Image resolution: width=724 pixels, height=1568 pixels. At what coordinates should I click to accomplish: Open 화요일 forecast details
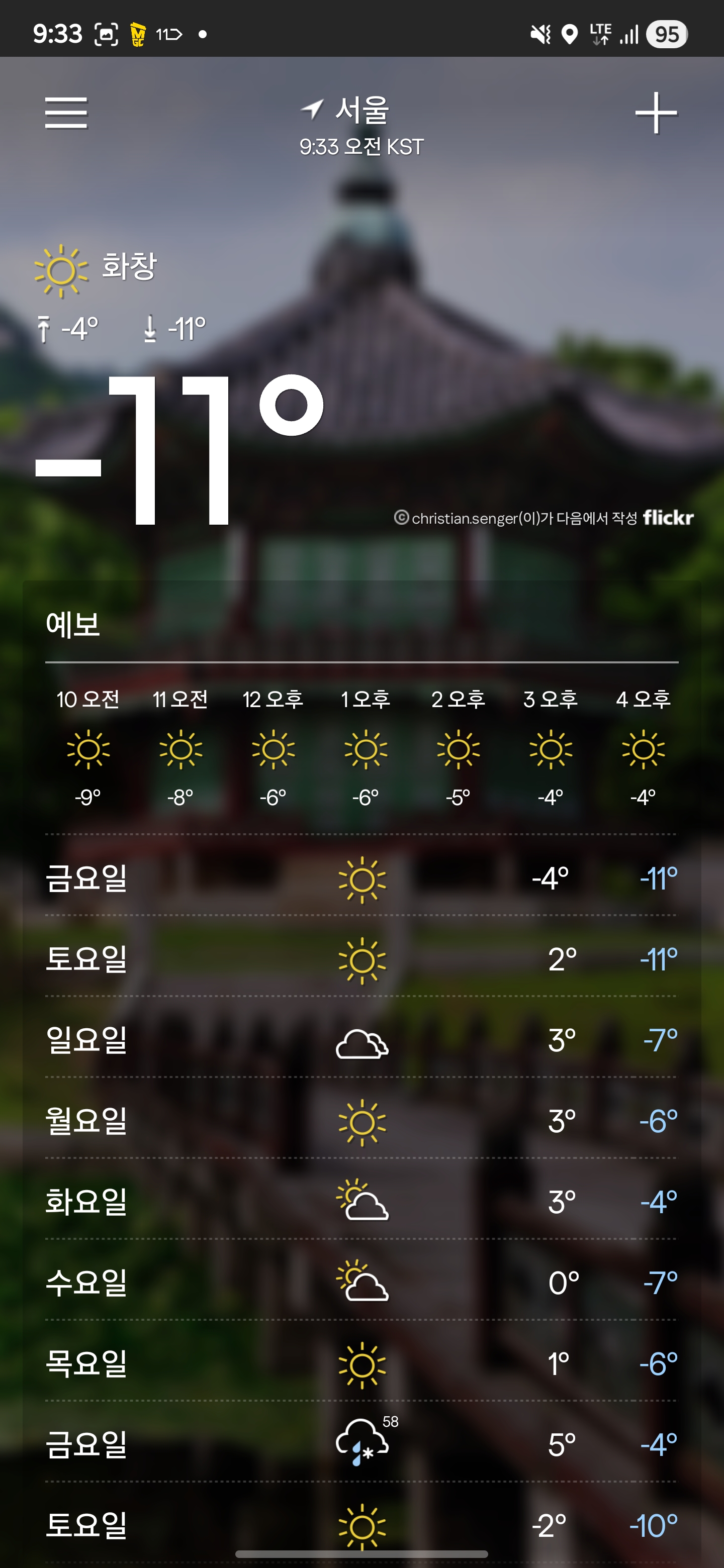361,1202
